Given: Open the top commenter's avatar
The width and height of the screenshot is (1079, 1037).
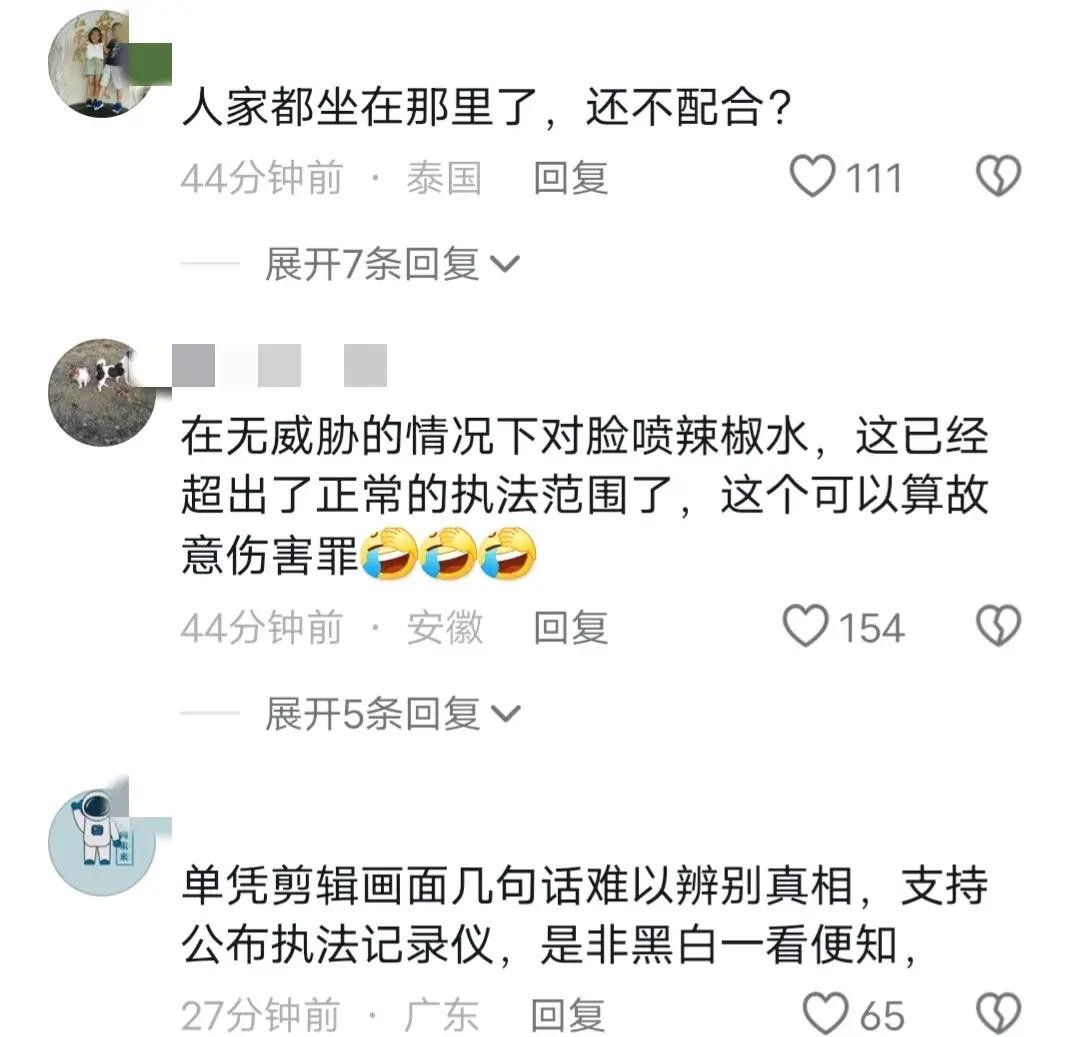Looking at the screenshot, I should pyautogui.click(x=102, y=64).
